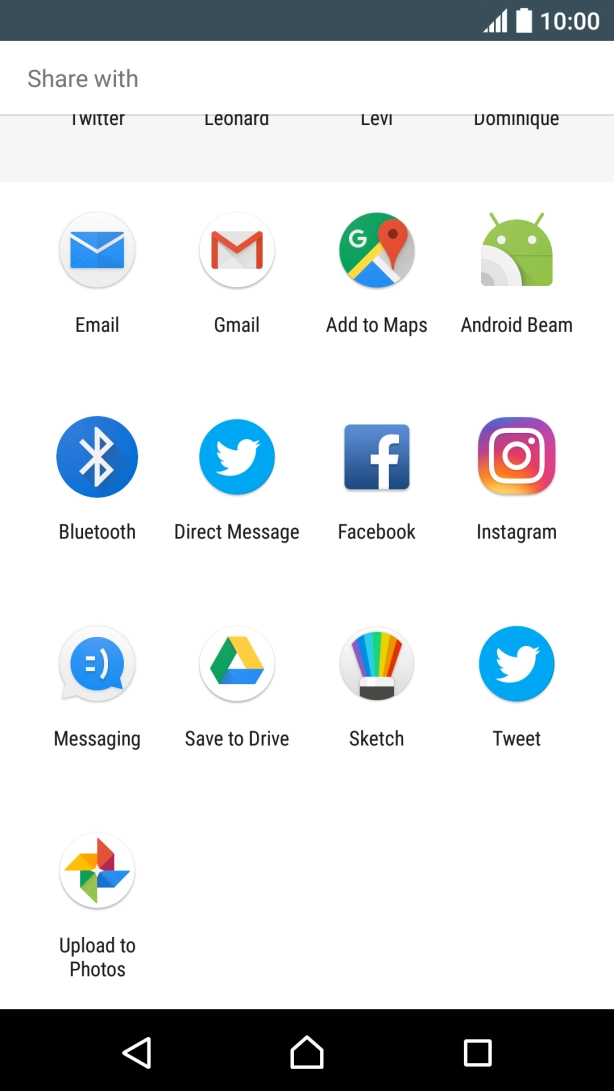Share via the Email app
614x1091 pixels.
pos(97,252)
